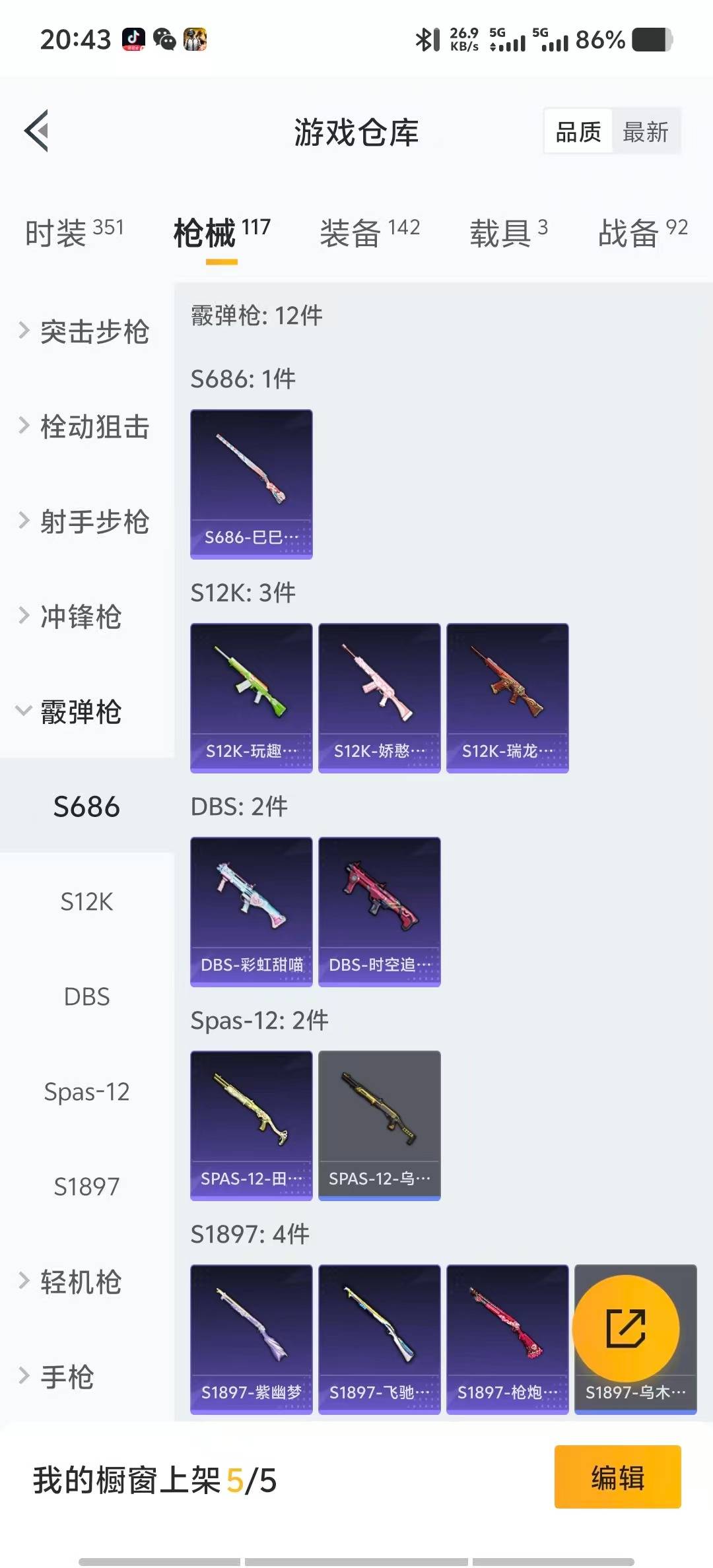
Task: Jump to Spas-12 in the sidebar
Action: coord(86,1092)
